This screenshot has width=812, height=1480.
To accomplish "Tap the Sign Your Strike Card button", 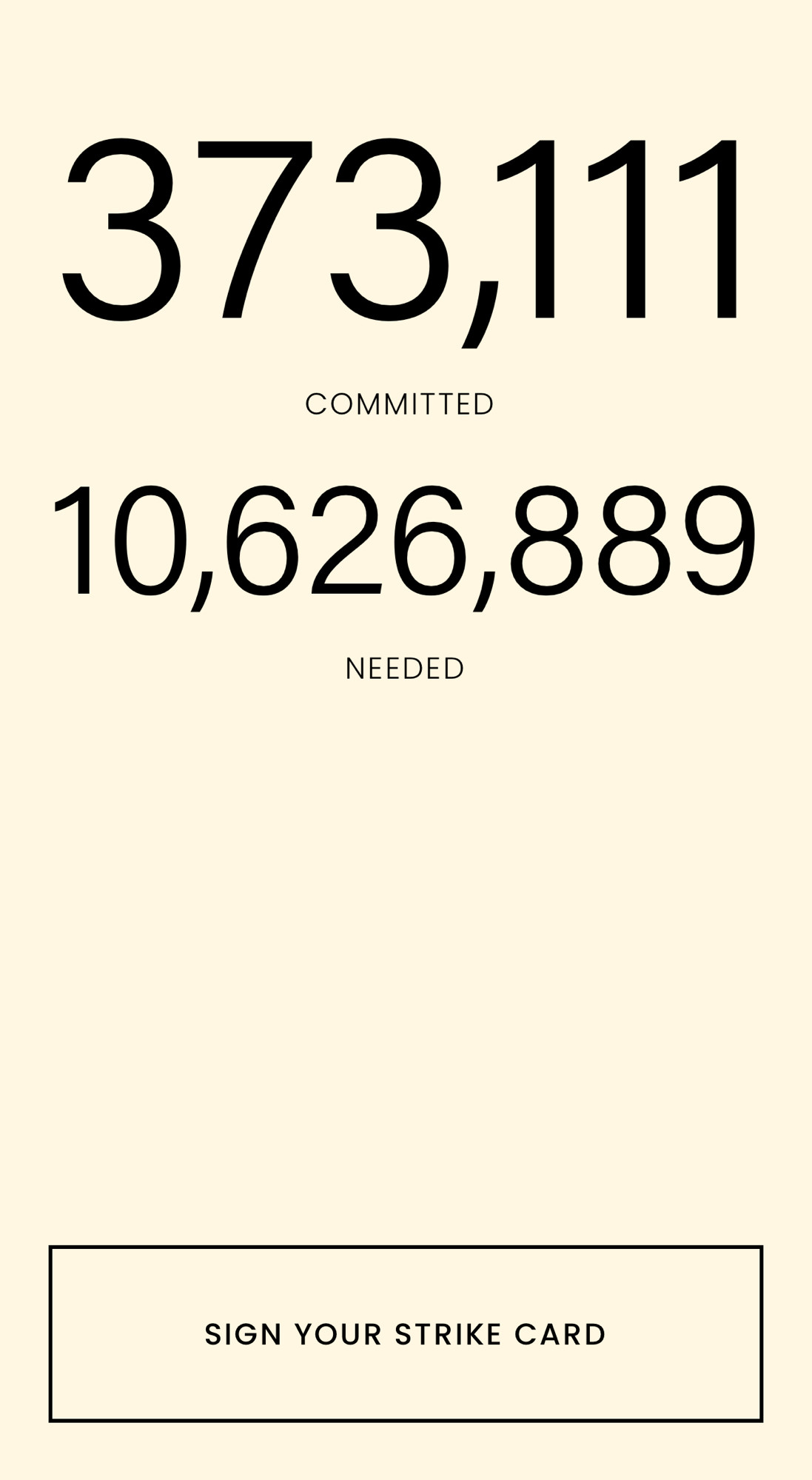I will click(x=406, y=1333).
